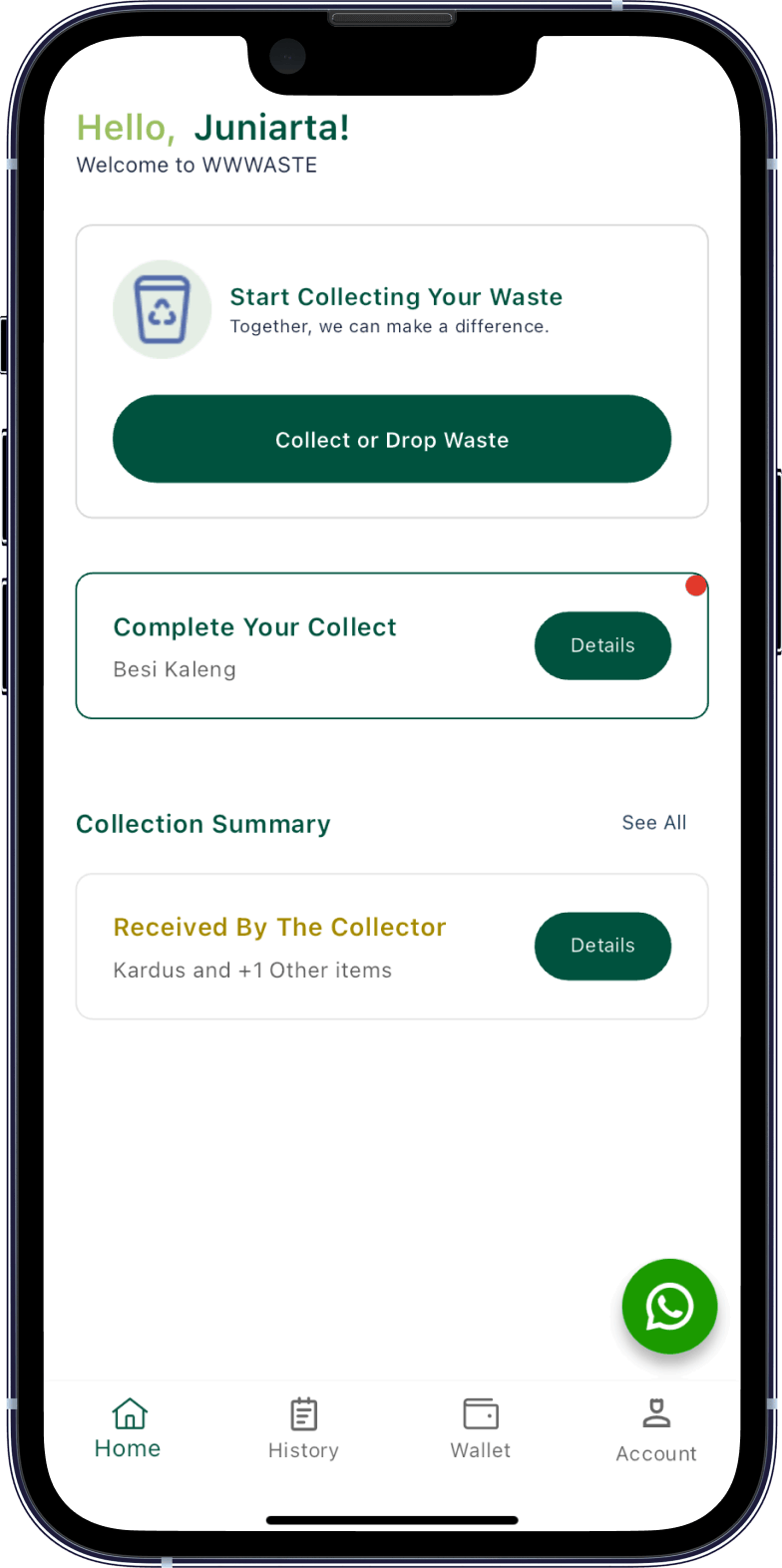Contact support via the WhatsApp button

pos(669,1306)
